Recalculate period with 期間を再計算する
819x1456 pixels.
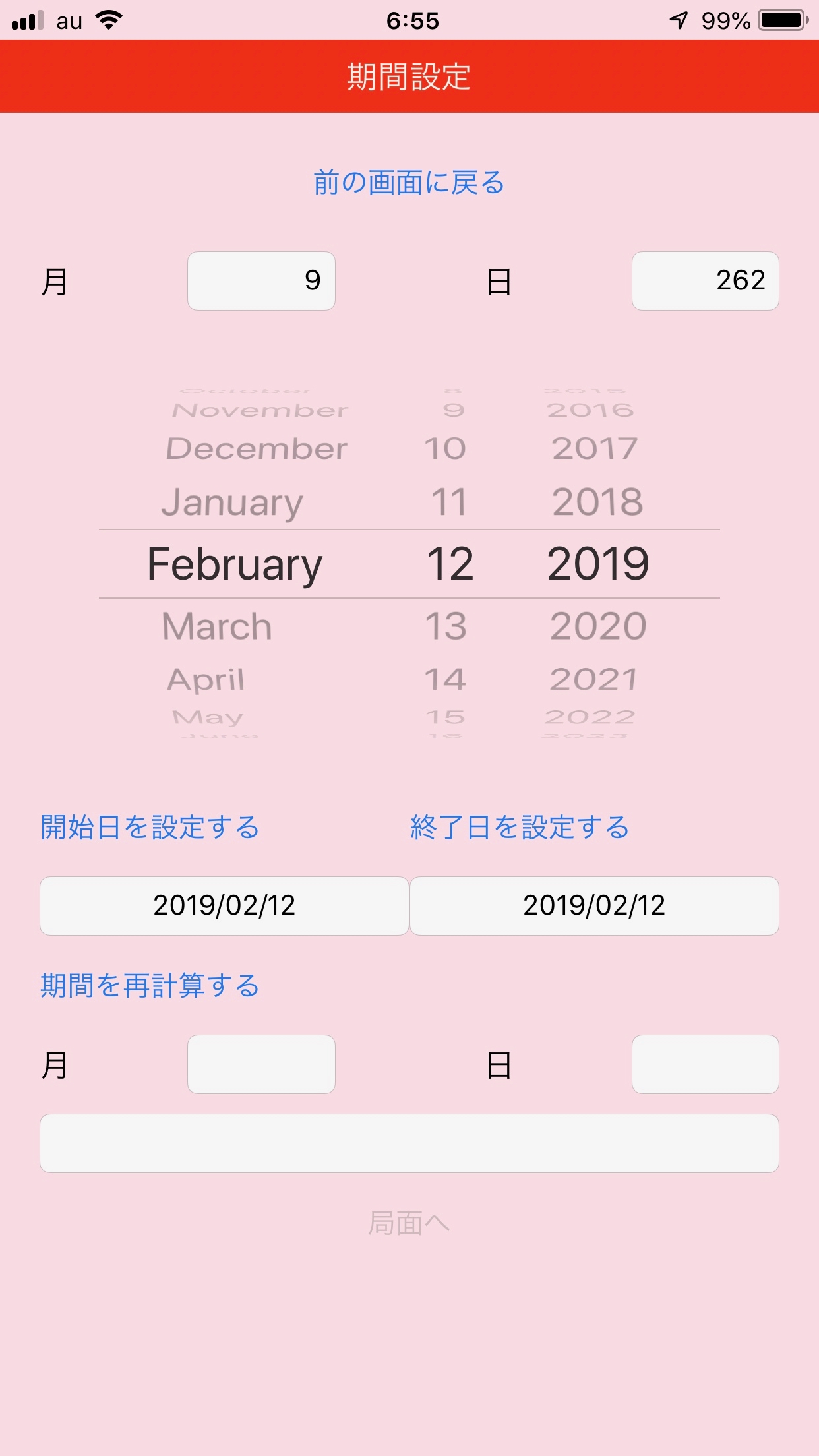point(150,985)
